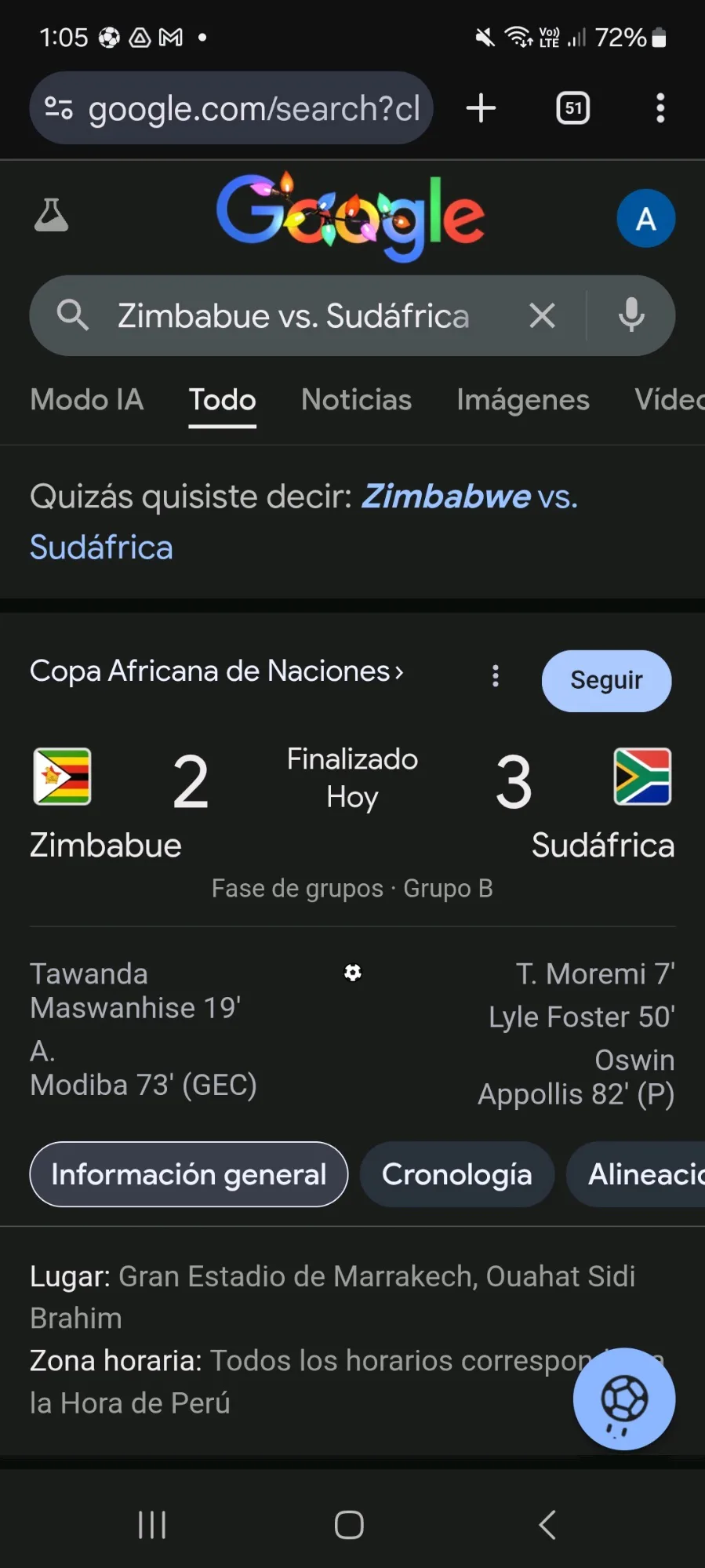The image size is (705, 1568).
Task: Start voice search with the microphone
Action: pos(631,316)
